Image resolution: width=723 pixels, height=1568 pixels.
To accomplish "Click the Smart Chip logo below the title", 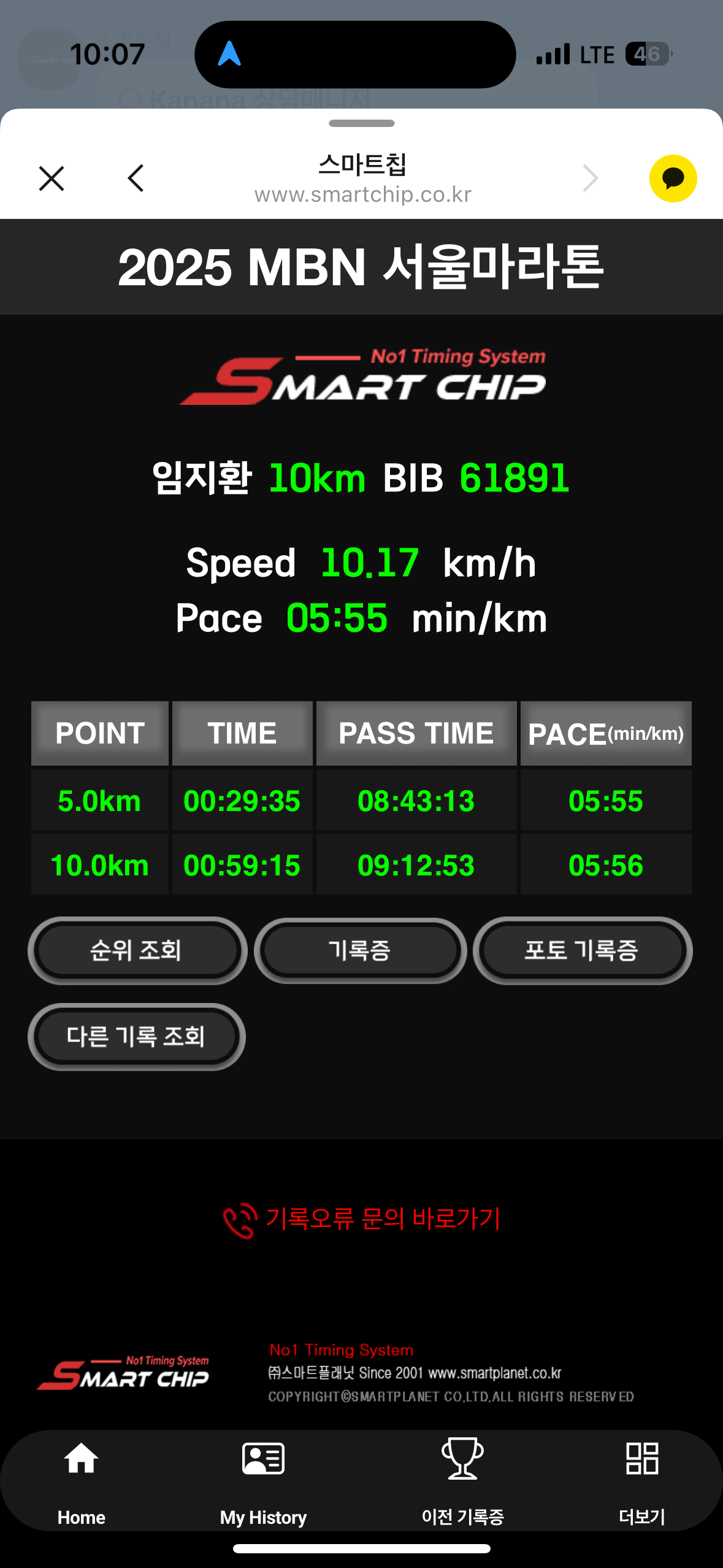I will pos(362,377).
